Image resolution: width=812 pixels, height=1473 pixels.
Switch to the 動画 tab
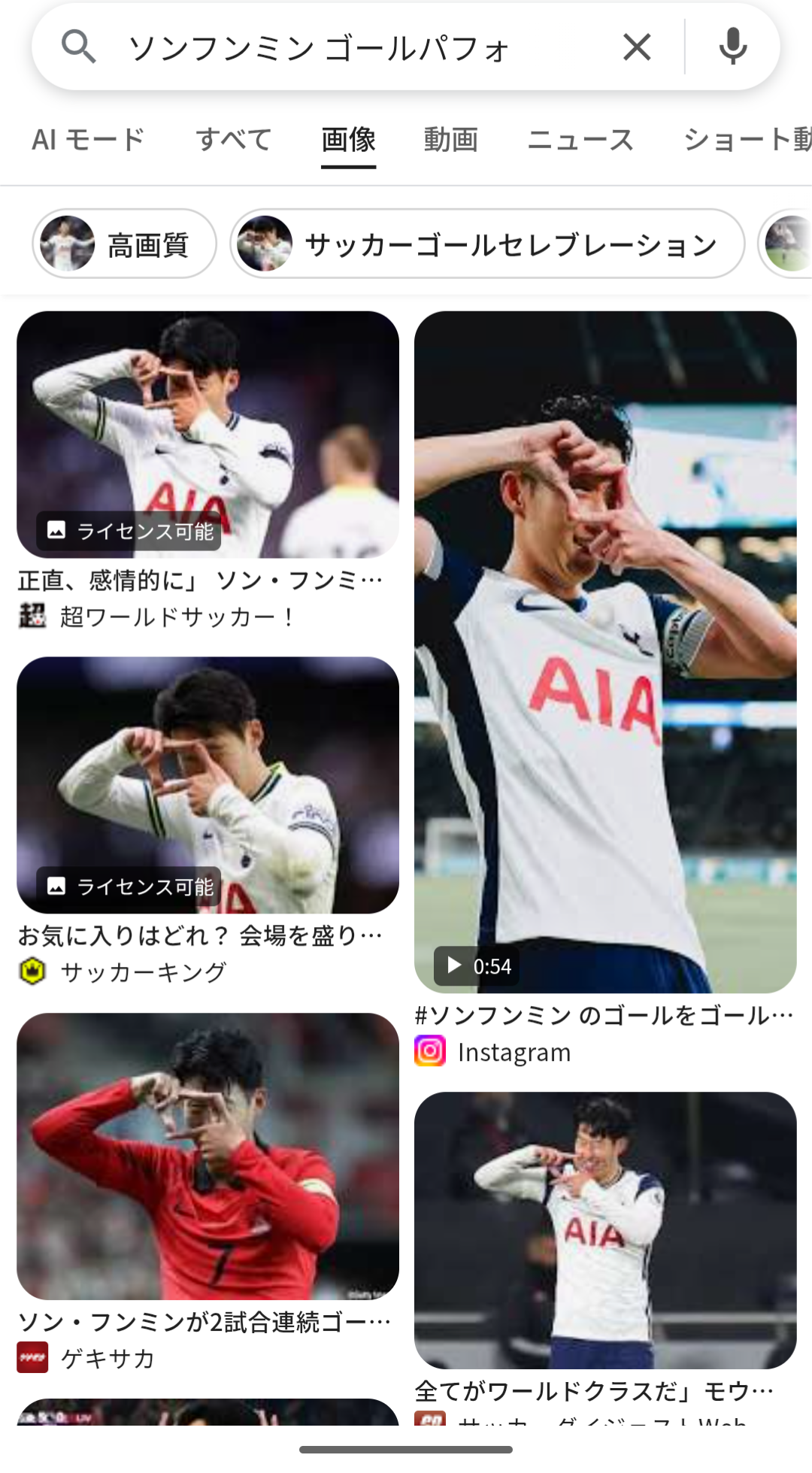pos(450,140)
